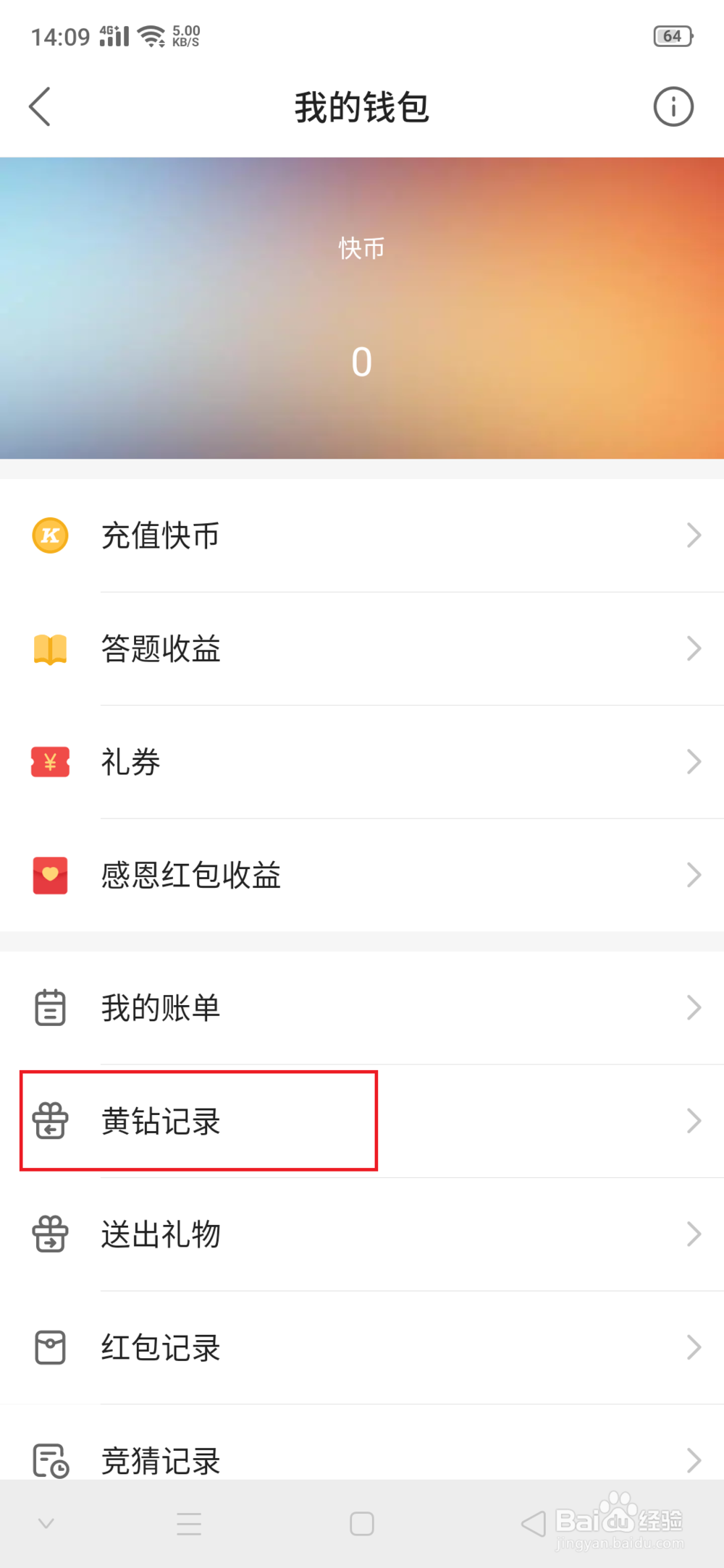724x1568 pixels.
Task: Click the gift icon next to 送出礼物
Action: tap(49, 1234)
